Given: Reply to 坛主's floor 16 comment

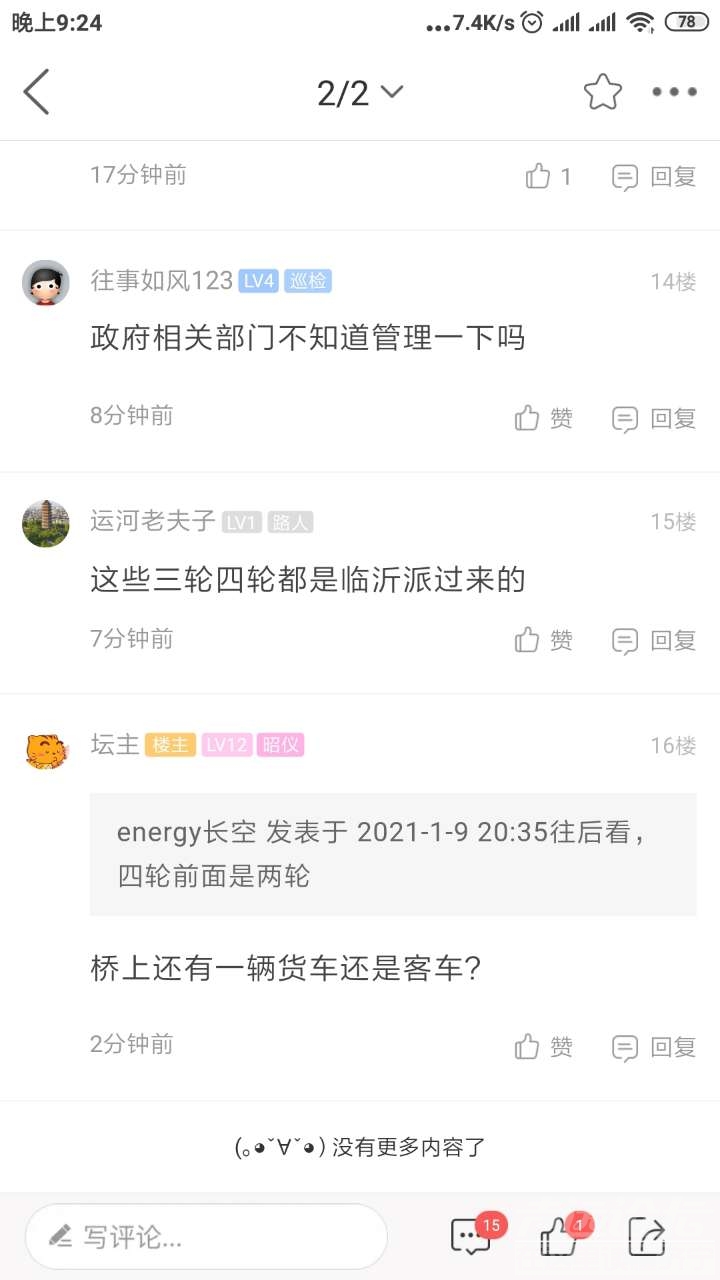Looking at the screenshot, I should [x=654, y=1047].
